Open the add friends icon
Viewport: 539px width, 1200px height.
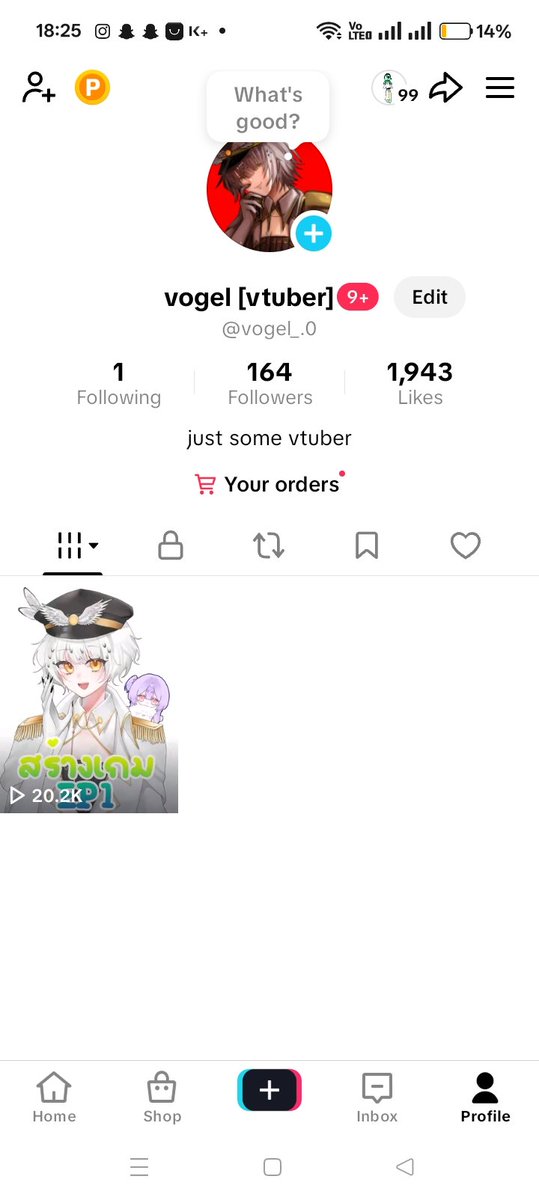pyautogui.click(x=39, y=88)
